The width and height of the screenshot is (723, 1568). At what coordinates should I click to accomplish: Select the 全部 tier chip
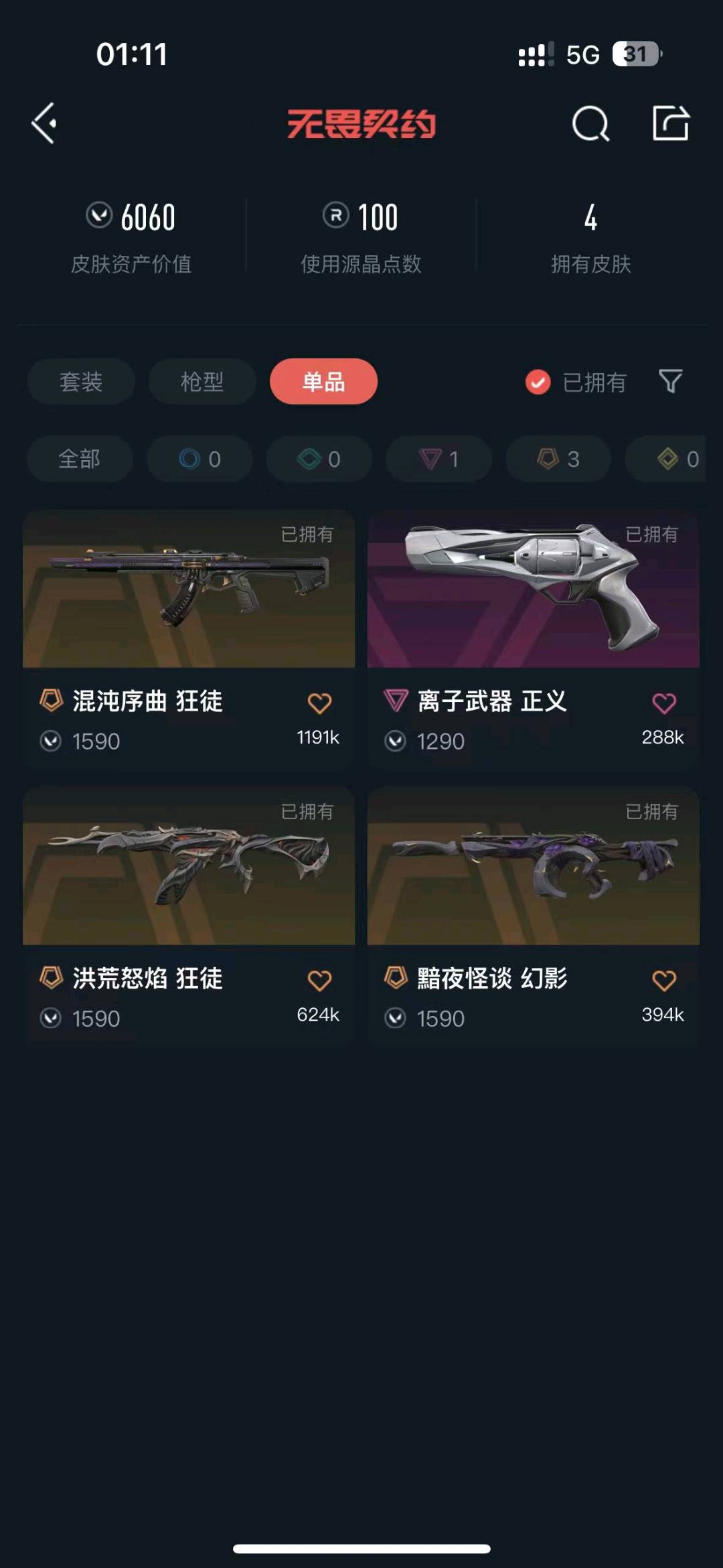point(80,459)
